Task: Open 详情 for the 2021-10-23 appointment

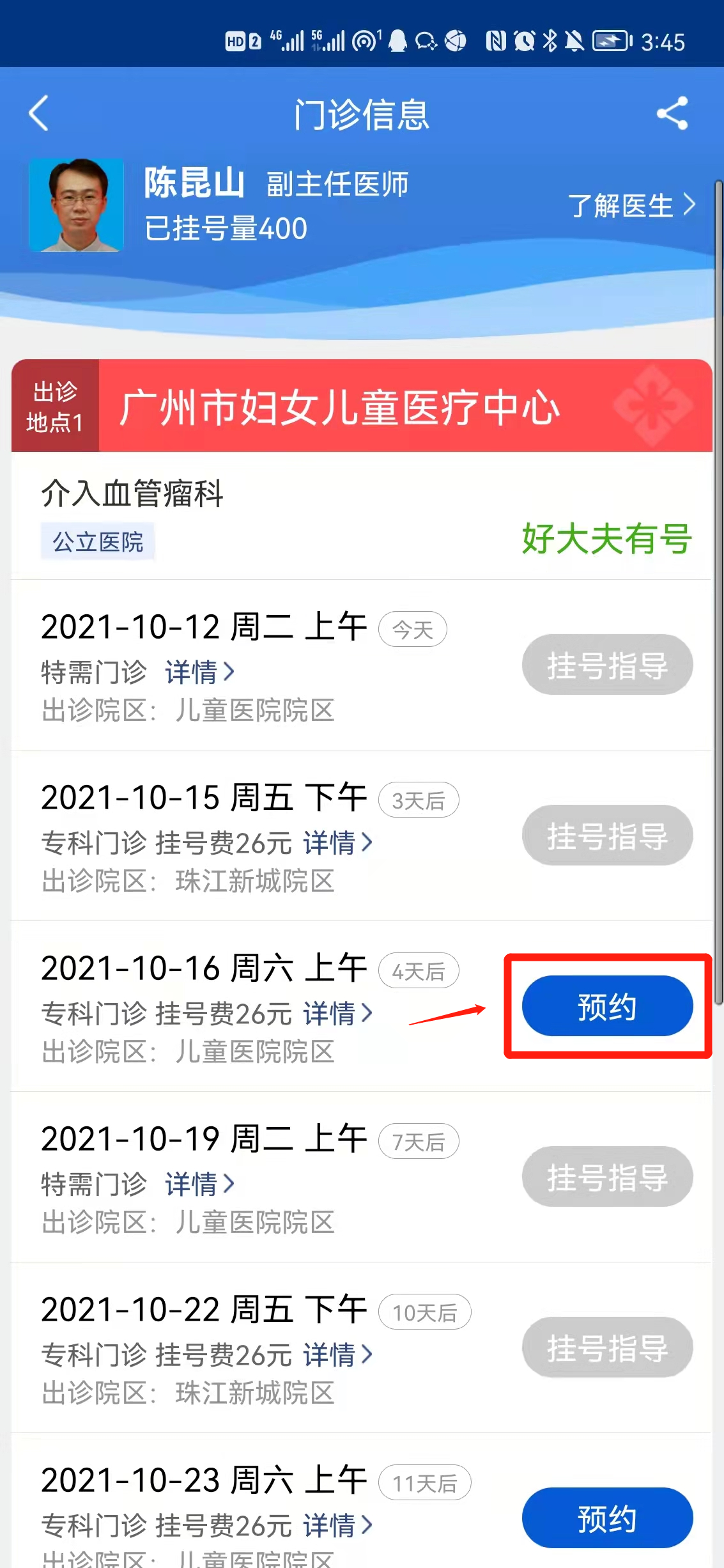Action: click(x=337, y=1526)
